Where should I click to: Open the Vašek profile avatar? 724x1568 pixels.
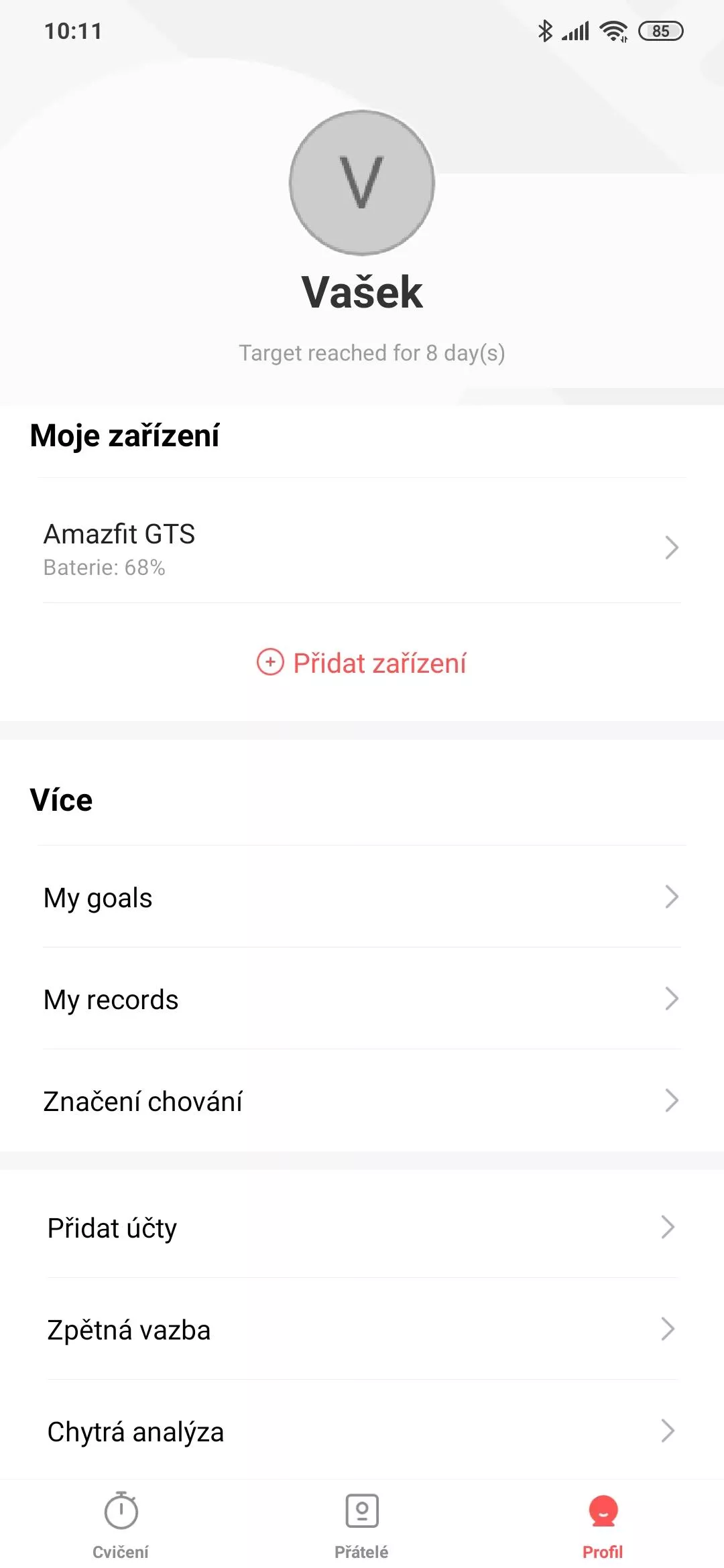pos(362,182)
